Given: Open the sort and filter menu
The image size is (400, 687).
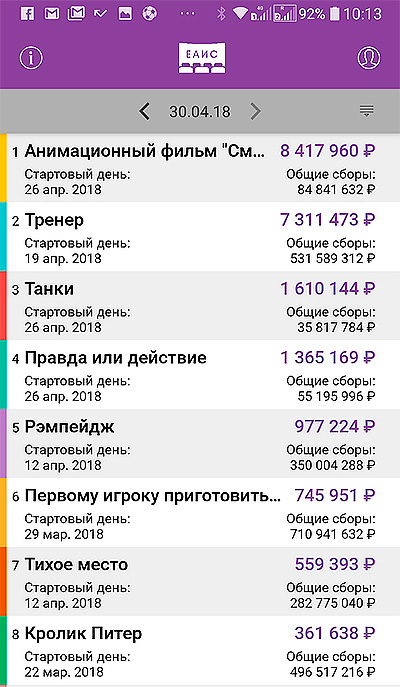Looking at the screenshot, I should [x=367, y=111].
